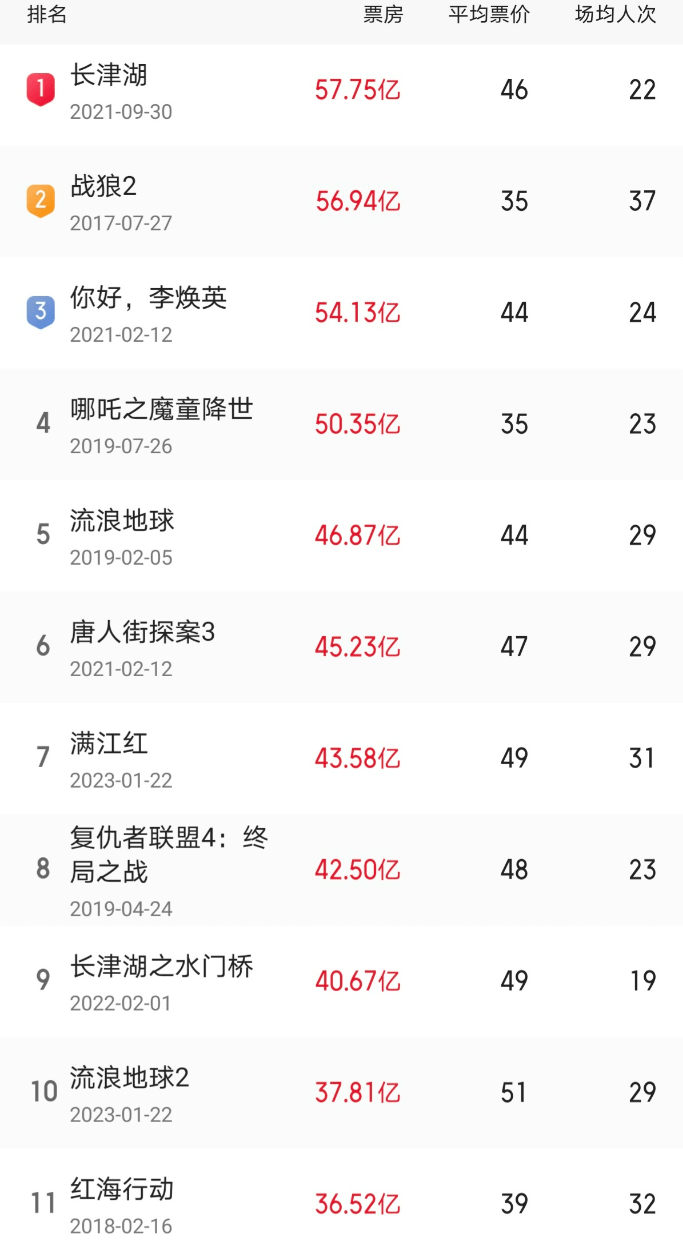Open the 长津湖 movie row
This screenshot has height=1253, width=683.
click(110, 75)
